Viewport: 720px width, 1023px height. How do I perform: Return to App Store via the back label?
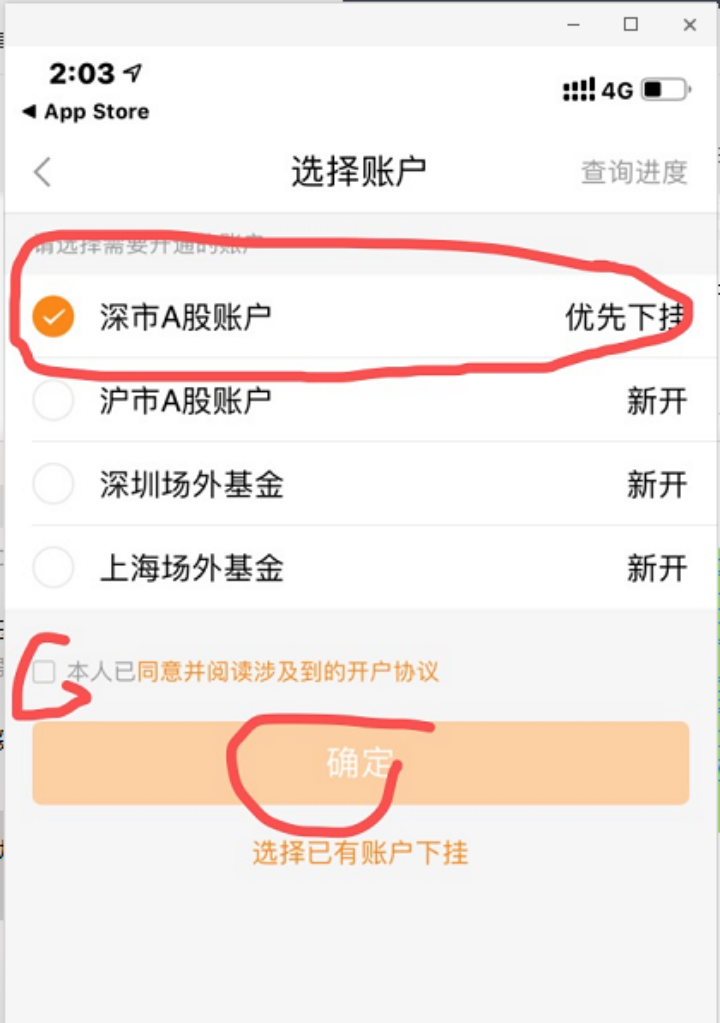[x=96, y=112]
